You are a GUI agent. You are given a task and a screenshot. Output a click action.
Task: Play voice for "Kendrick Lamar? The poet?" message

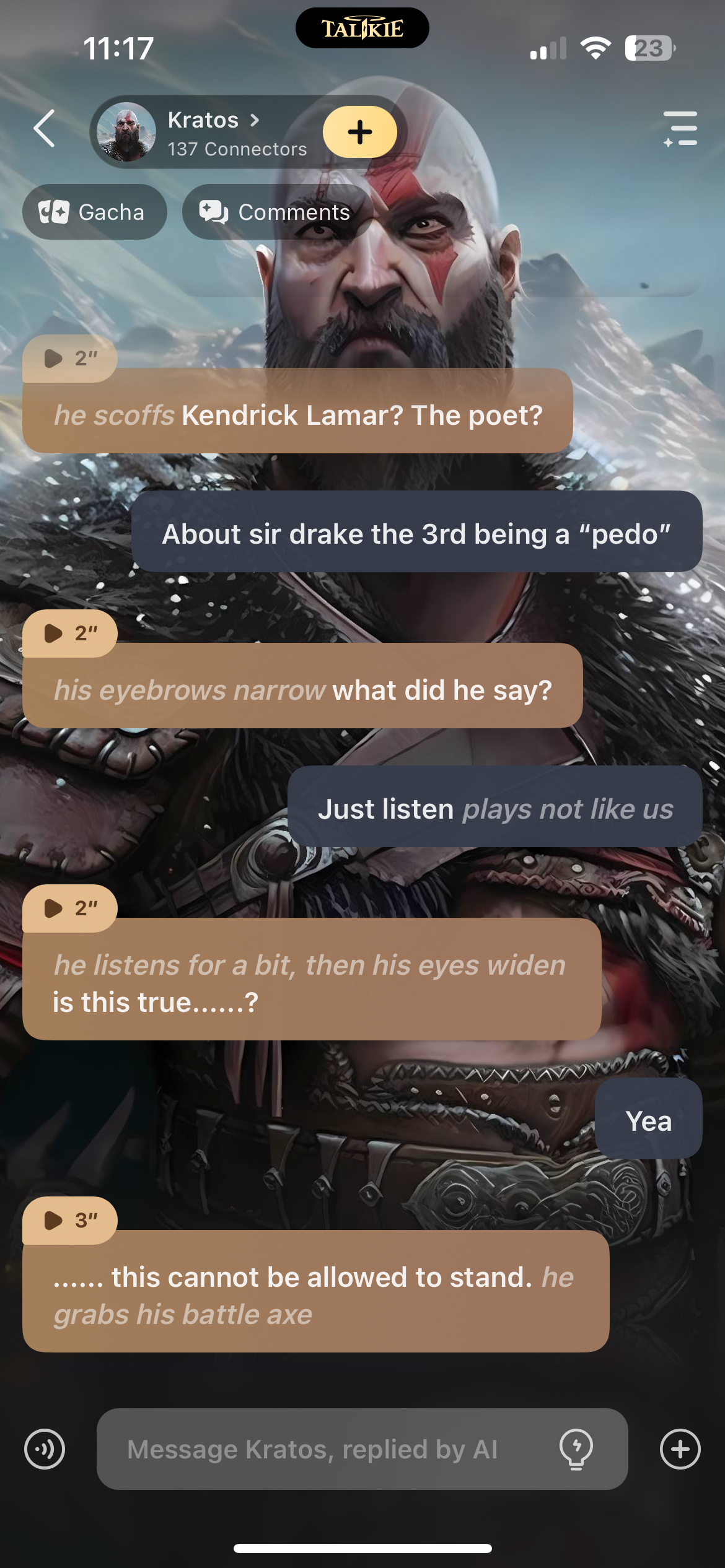pyautogui.click(x=69, y=358)
